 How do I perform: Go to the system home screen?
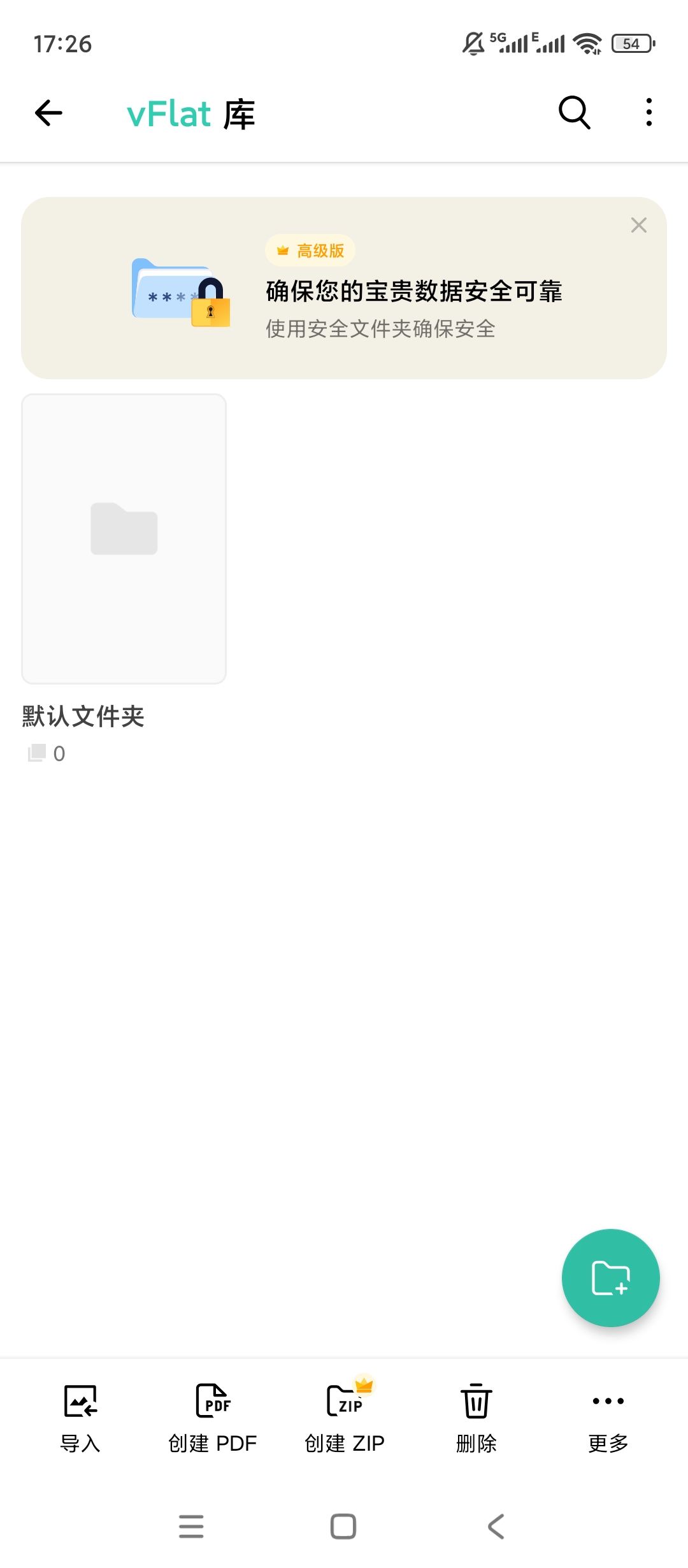coord(343,1527)
